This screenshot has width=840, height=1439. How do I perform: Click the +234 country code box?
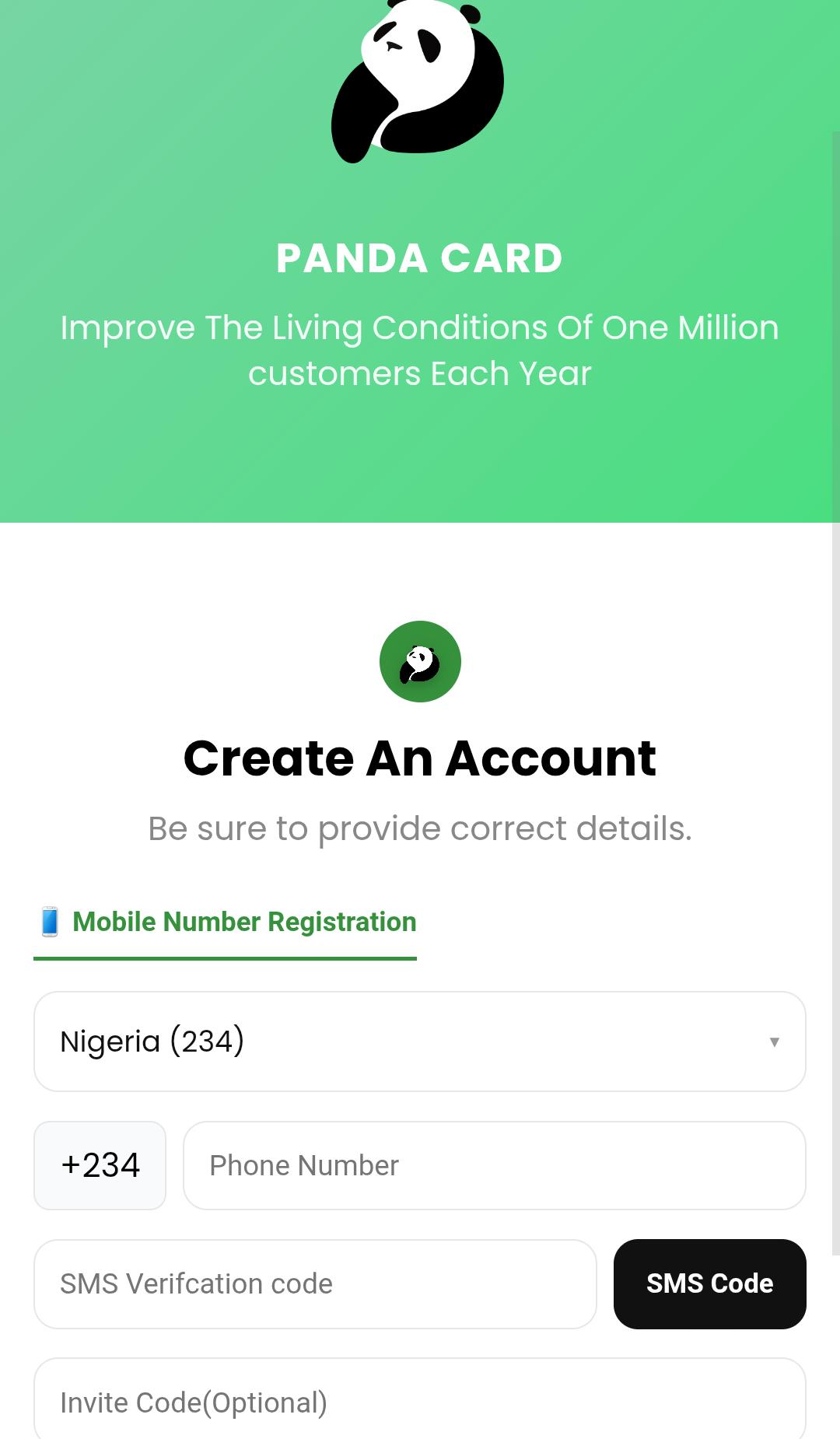(100, 1164)
